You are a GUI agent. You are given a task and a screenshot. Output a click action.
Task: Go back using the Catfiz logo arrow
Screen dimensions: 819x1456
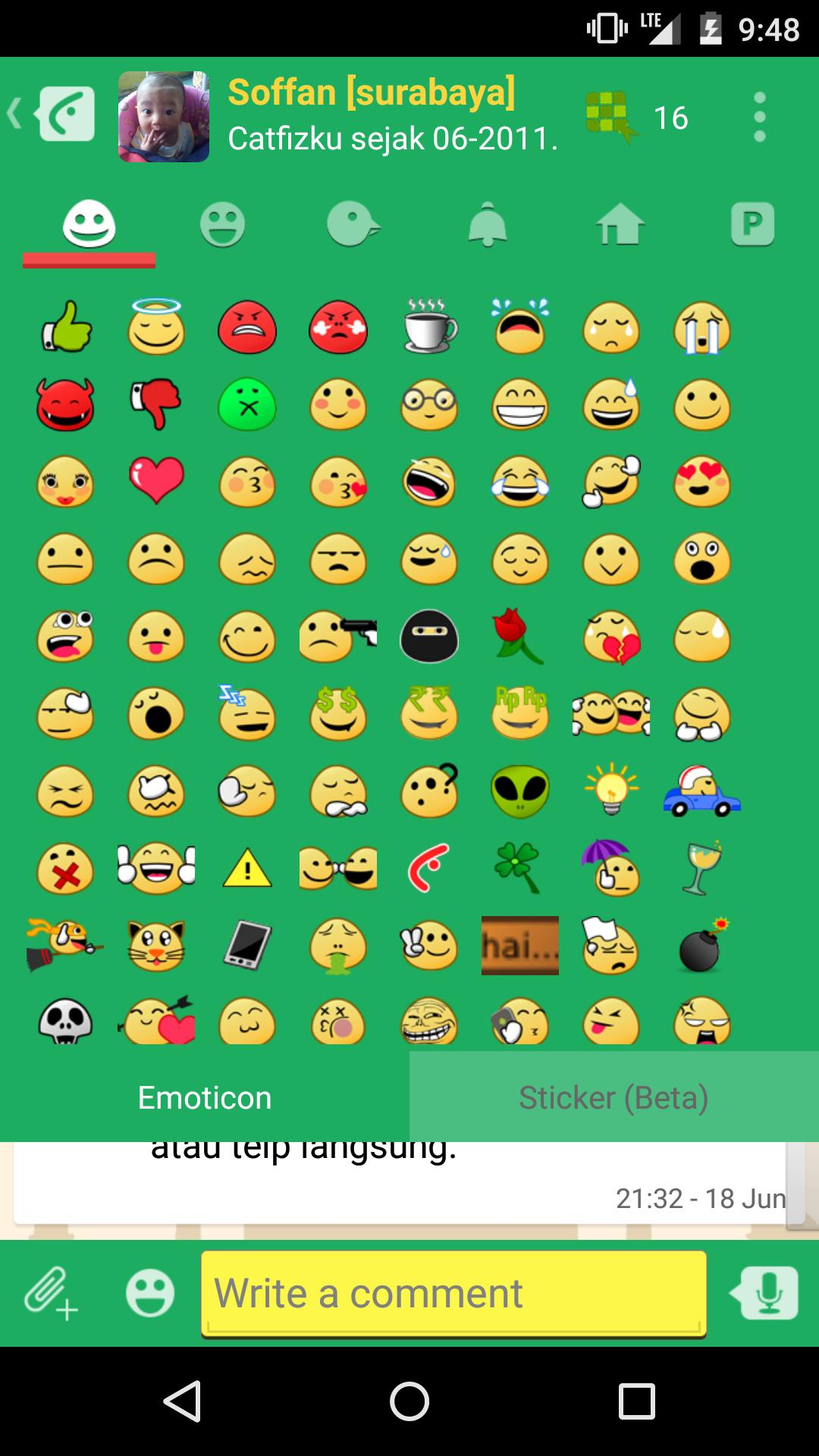(x=53, y=115)
